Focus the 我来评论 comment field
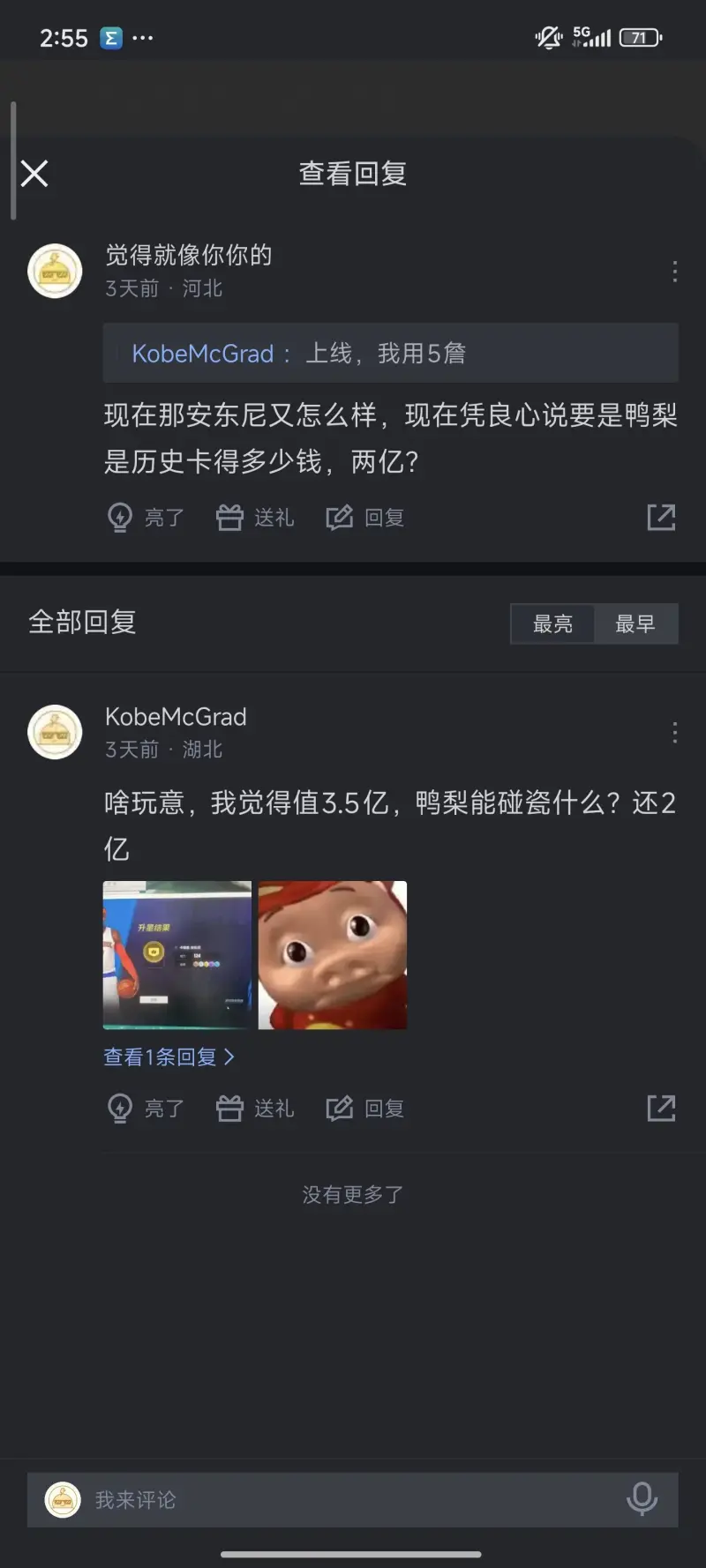Viewport: 706px width, 1568px height. pos(335,1499)
